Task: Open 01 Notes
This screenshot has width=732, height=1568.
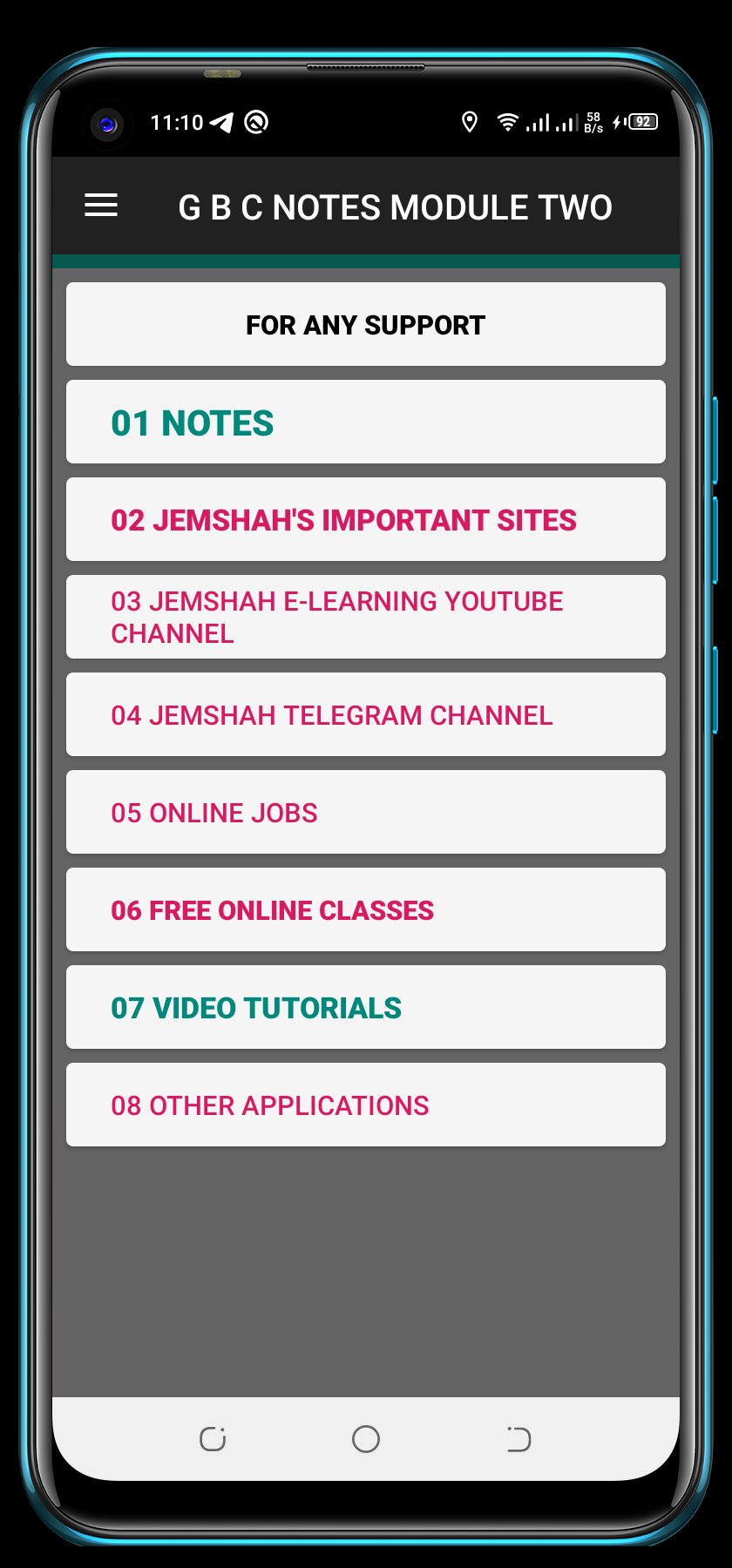Action: click(x=365, y=422)
